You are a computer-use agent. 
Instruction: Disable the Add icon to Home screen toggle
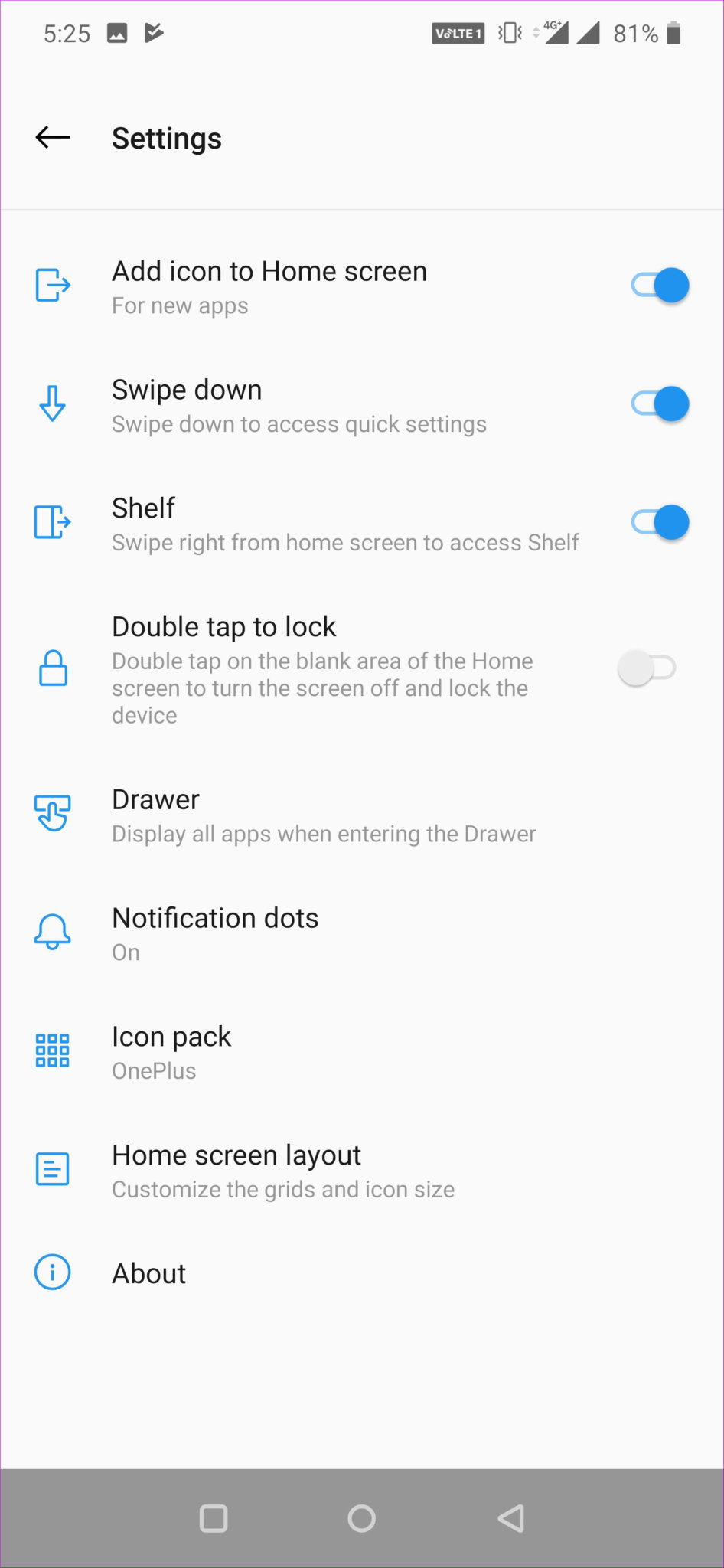coord(659,285)
